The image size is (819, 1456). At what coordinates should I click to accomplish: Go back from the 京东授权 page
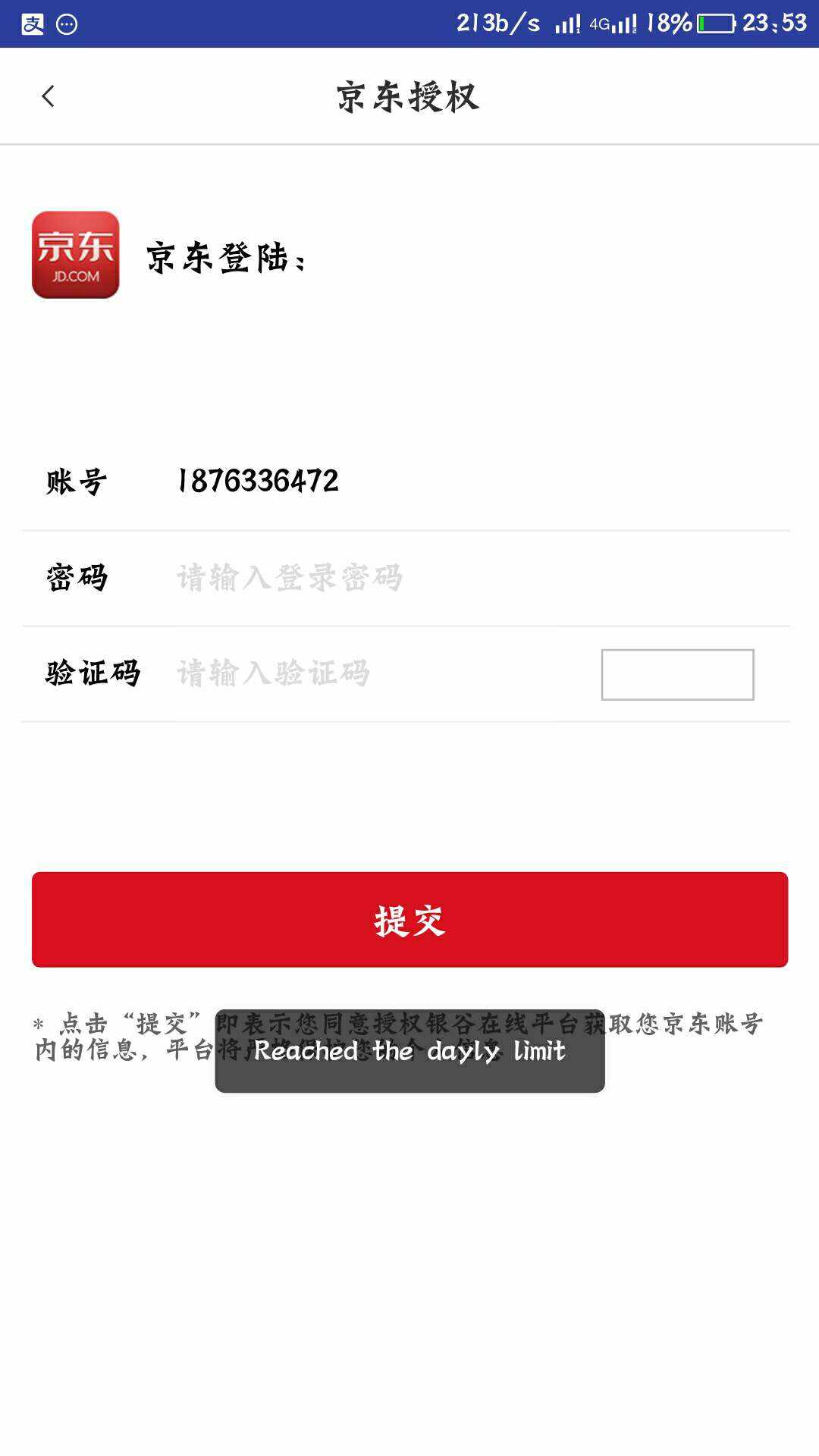[x=49, y=96]
